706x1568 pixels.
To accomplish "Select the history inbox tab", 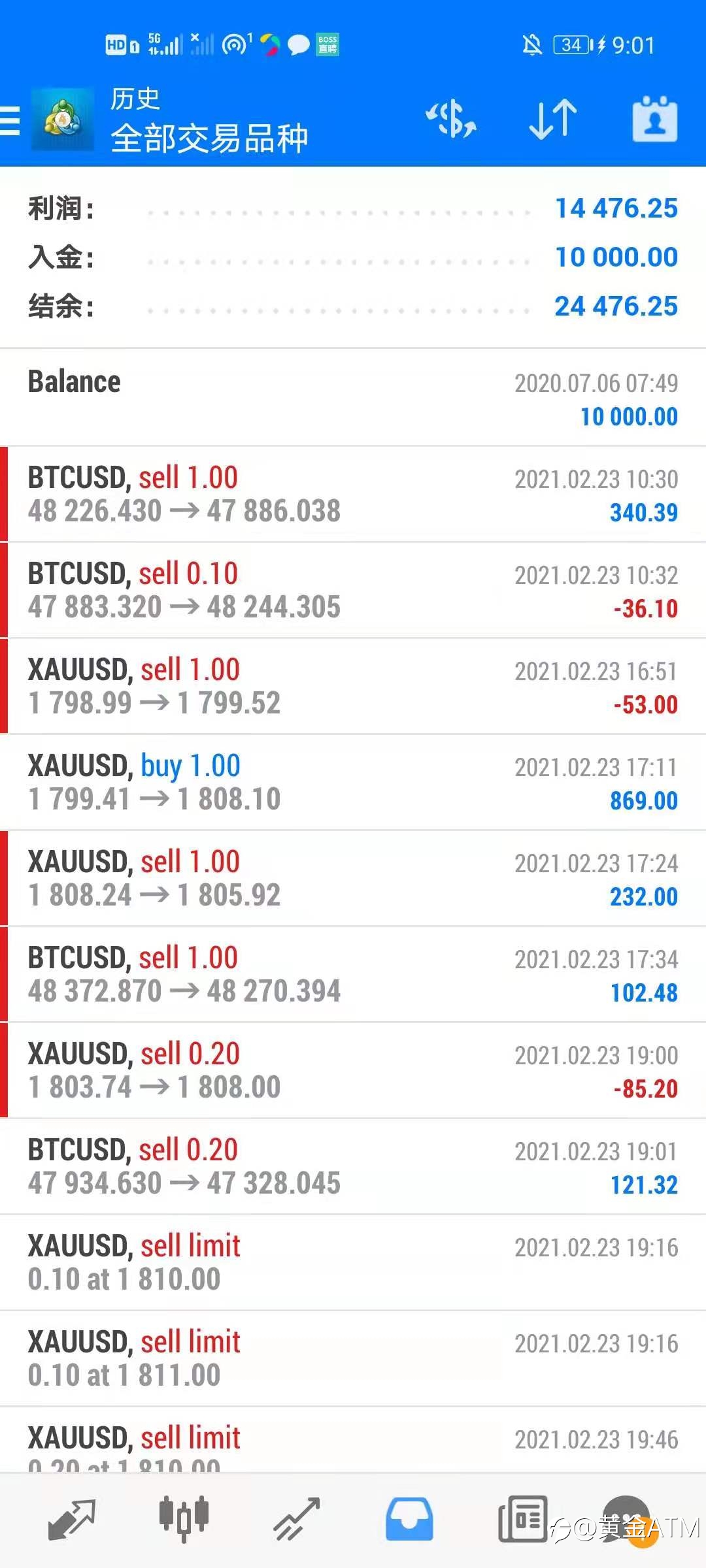I will coord(409,1520).
